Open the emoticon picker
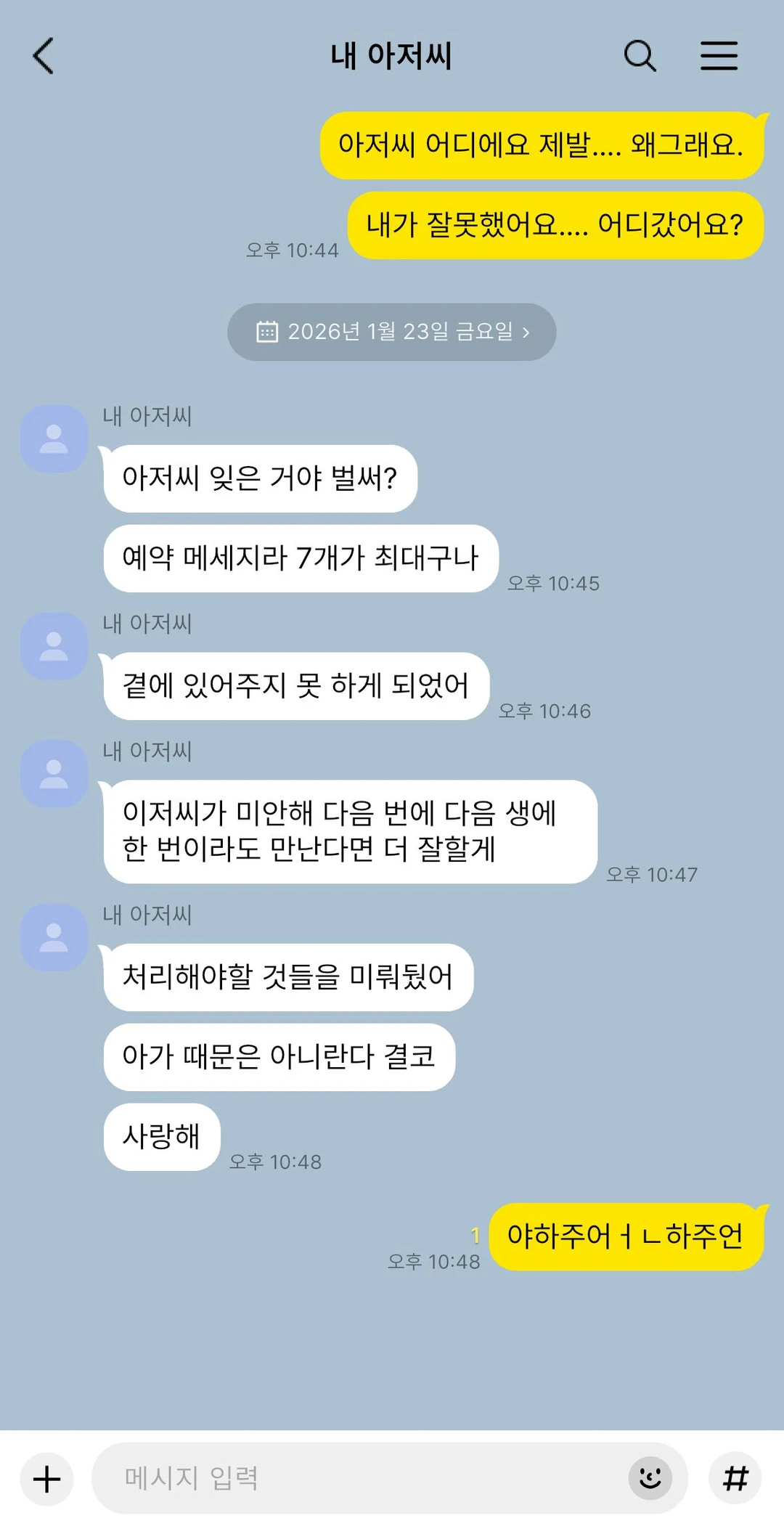Screen dimensions: 784x1526 tap(650, 1478)
